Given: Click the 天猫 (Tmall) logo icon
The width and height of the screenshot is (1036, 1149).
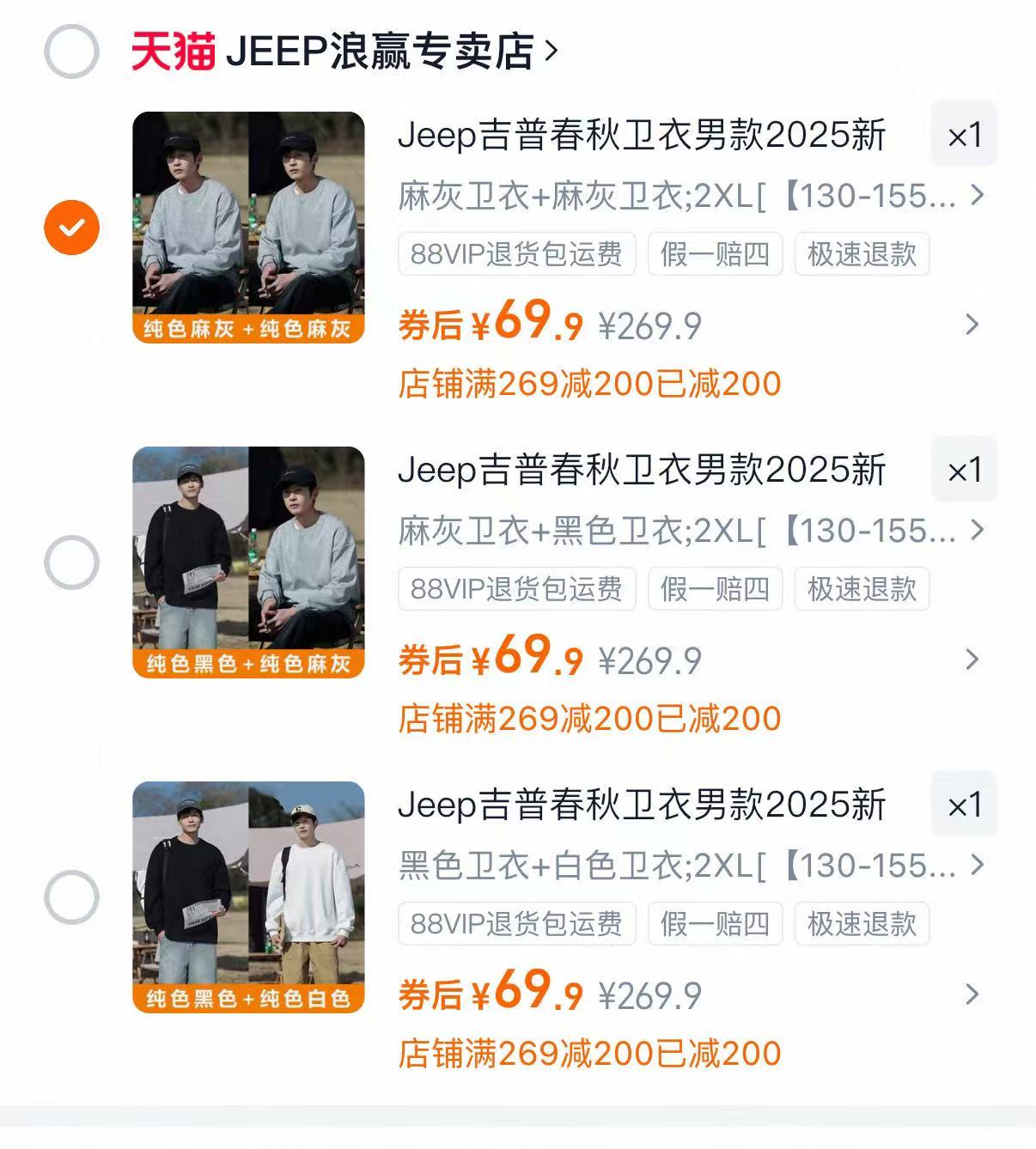Looking at the screenshot, I should pos(172,49).
